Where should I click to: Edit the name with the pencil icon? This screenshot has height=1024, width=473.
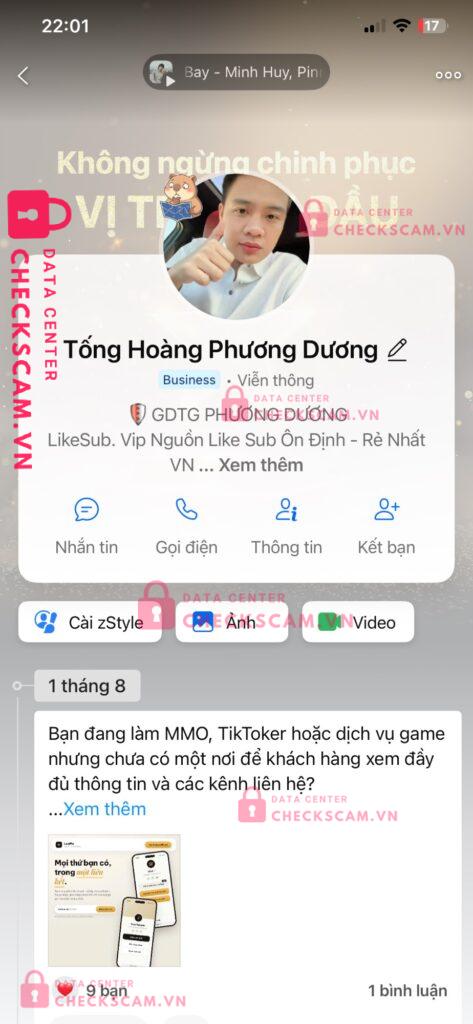(x=397, y=351)
